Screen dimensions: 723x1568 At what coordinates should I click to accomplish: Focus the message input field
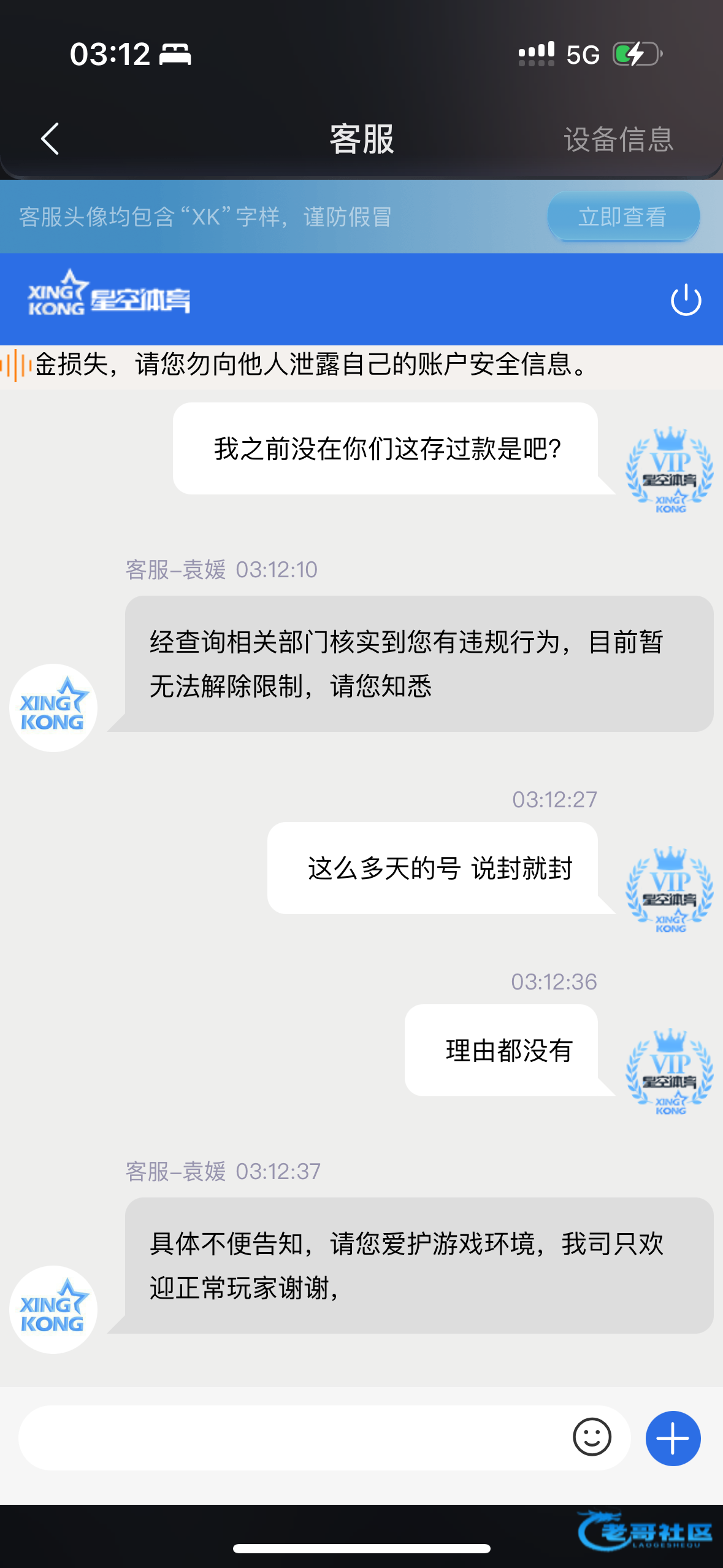pyautogui.click(x=288, y=1438)
